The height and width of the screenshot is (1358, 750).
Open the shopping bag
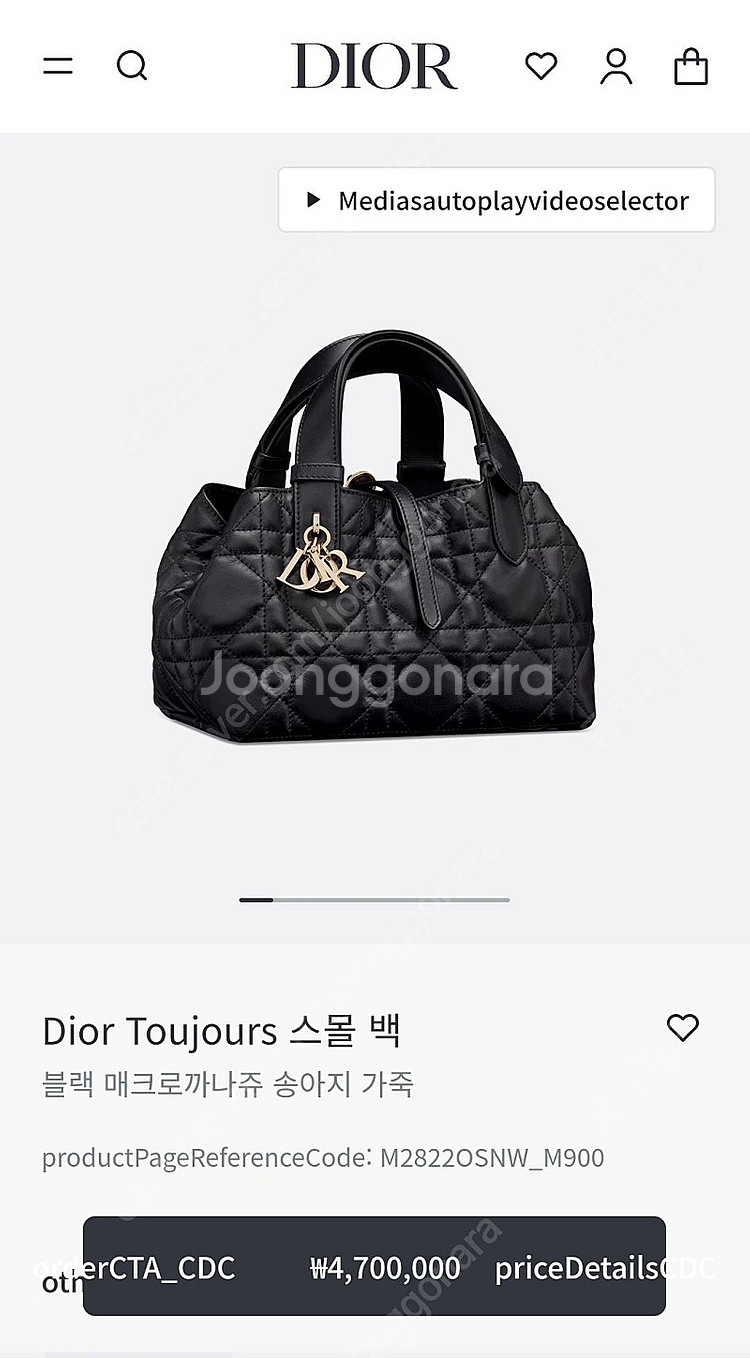691,66
